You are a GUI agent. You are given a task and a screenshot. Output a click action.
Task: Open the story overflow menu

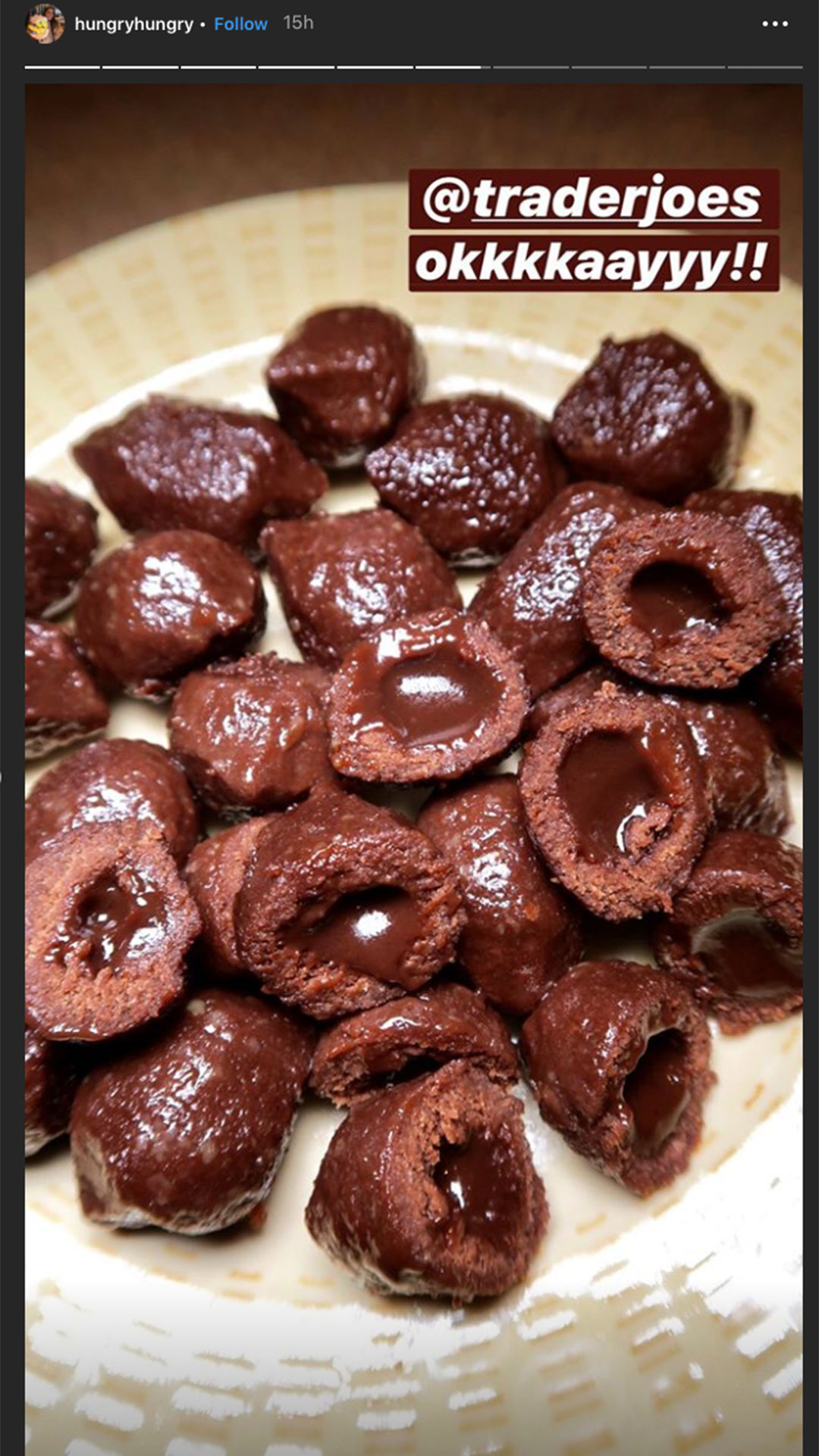coord(774,24)
